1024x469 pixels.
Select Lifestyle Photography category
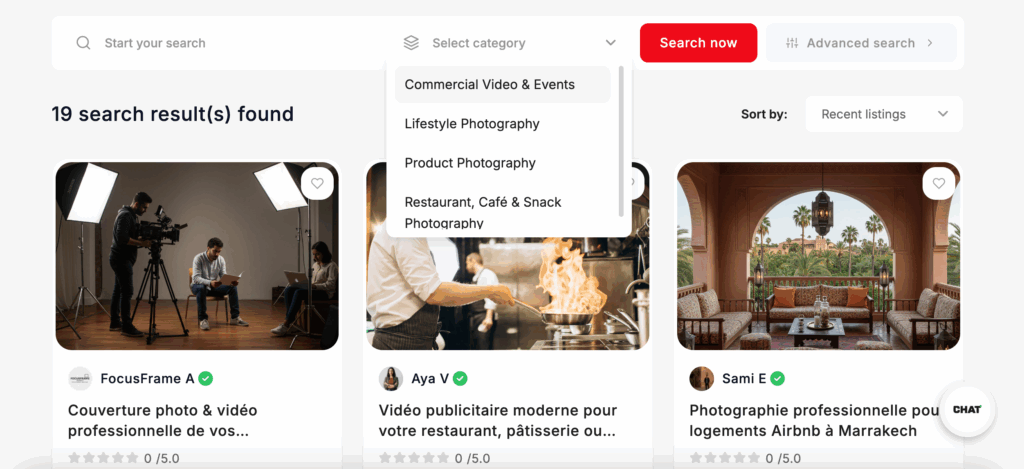click(472, 124)
